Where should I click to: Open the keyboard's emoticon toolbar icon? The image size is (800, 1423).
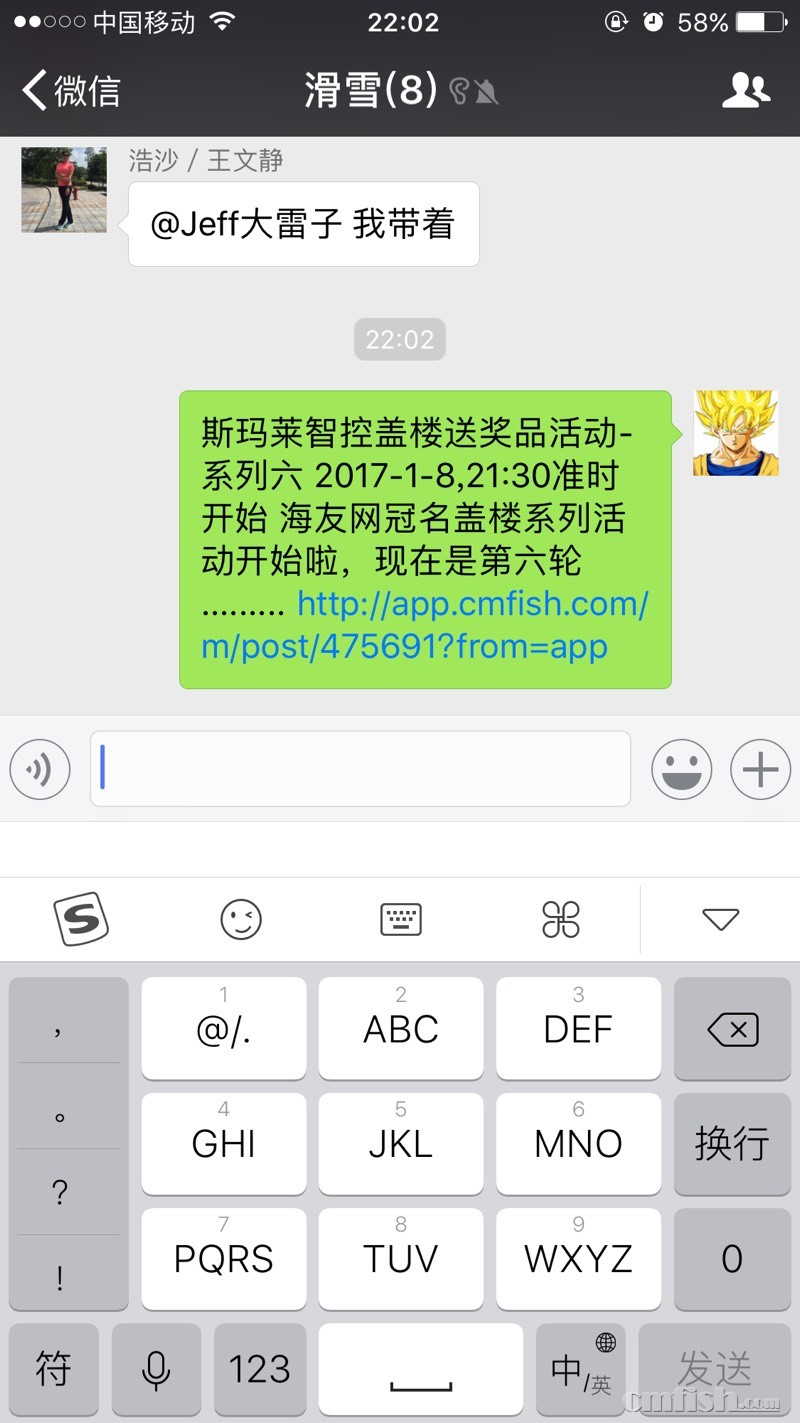pos(241,919)
